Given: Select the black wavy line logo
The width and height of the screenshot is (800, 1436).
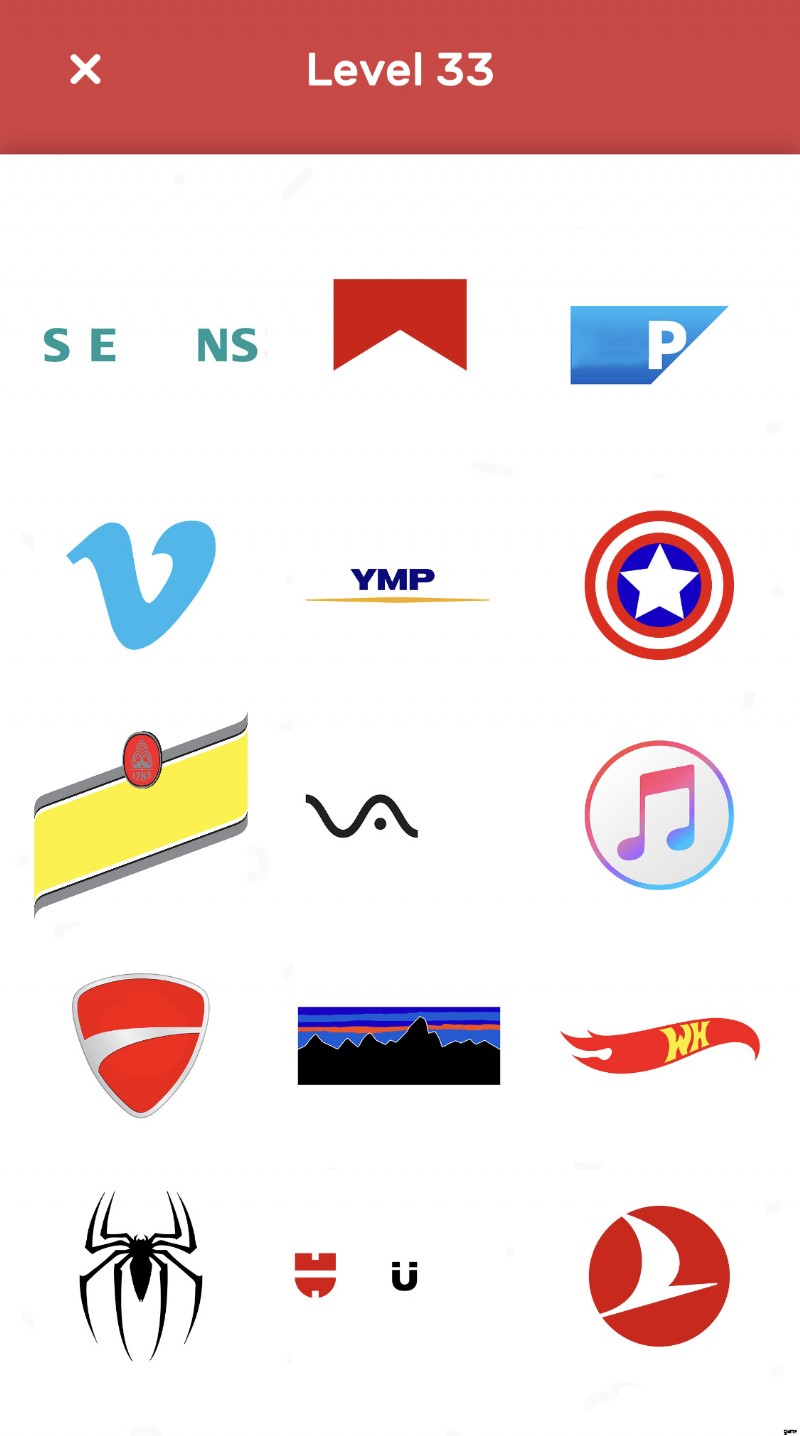Looking at the screenshot, I should tap(361, 816).
